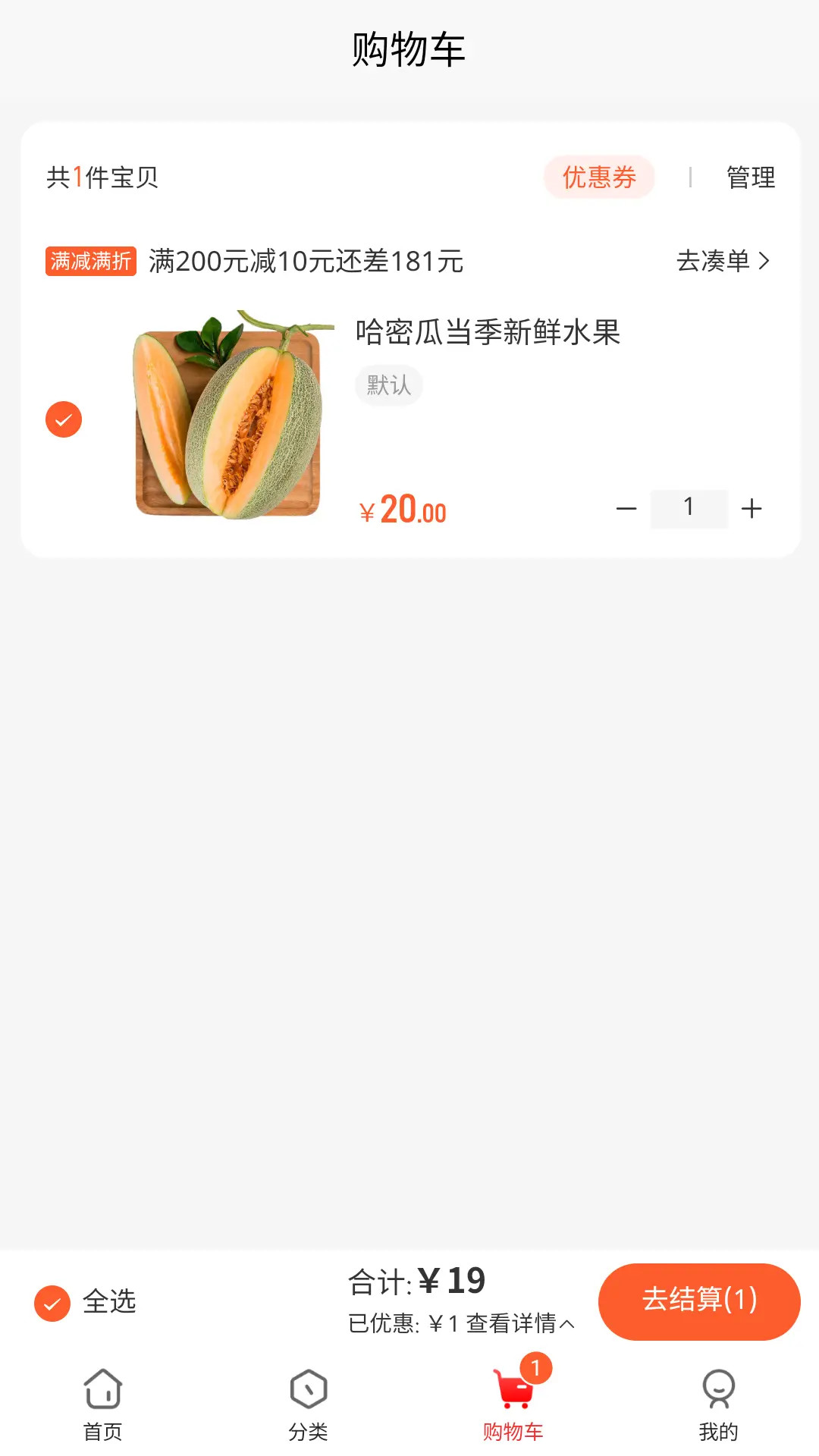Increase quantity with the plus icon
Screen dimensions: 819x1456
pyautogui.click(x=752, y=508)
